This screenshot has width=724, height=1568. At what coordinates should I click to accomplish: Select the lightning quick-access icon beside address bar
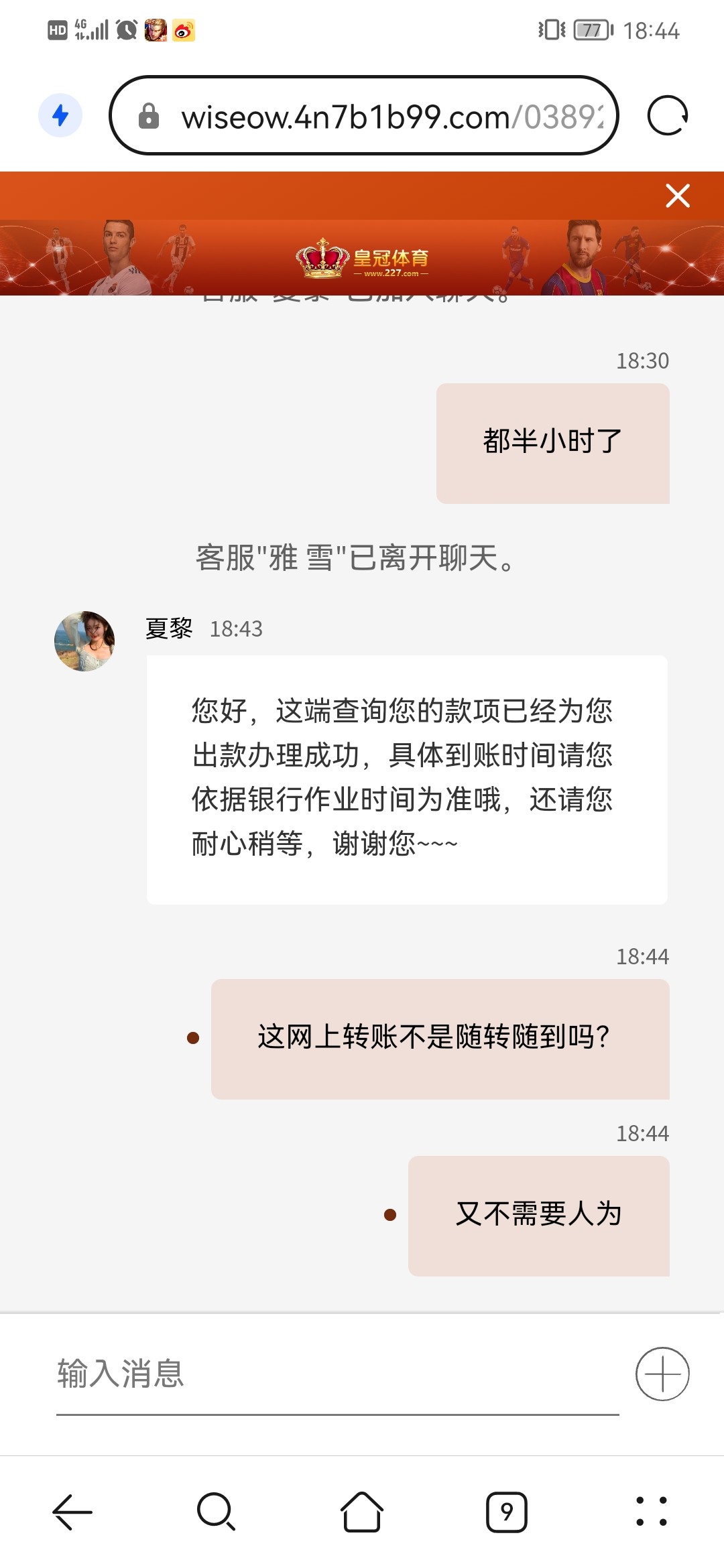tap(62, 115)
